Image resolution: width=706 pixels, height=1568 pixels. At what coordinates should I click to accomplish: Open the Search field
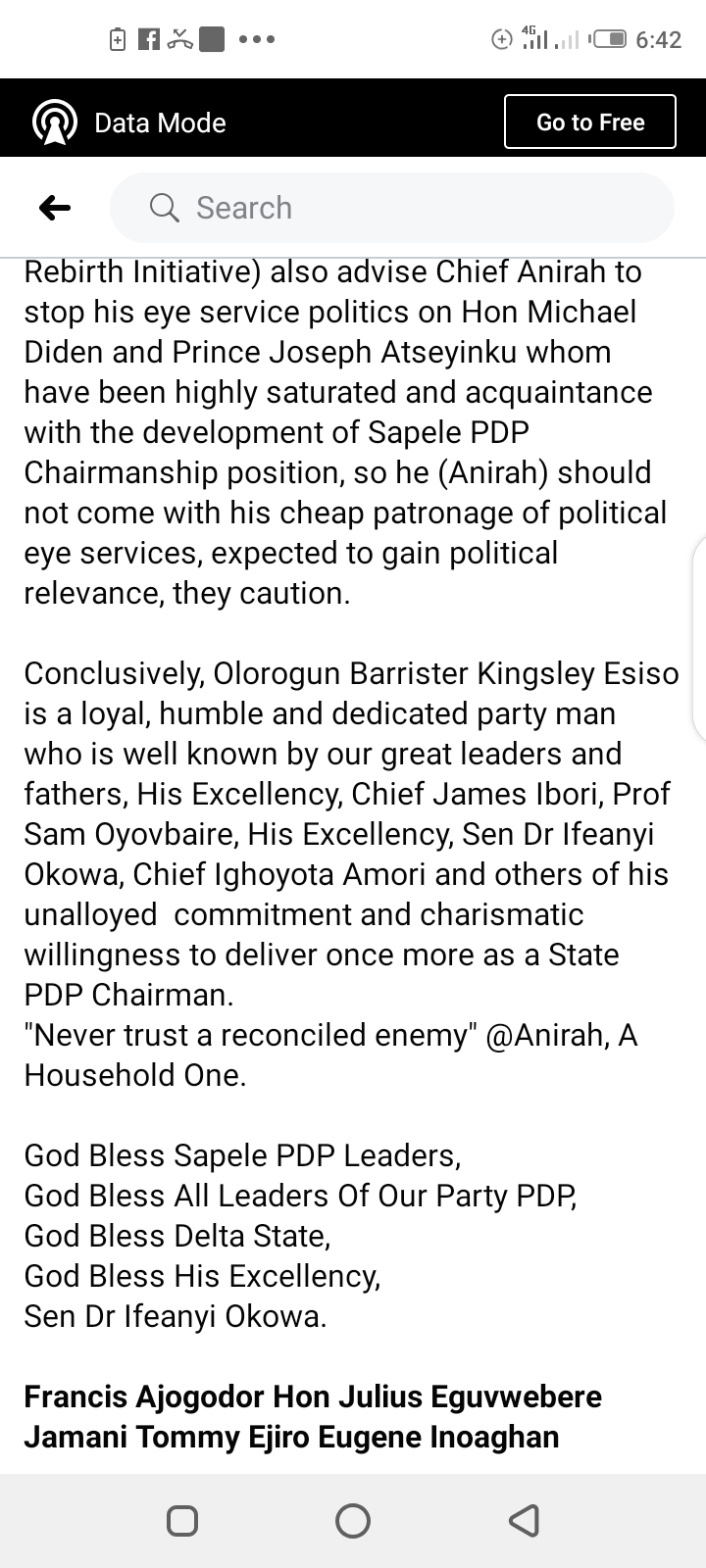coord(392,208)
